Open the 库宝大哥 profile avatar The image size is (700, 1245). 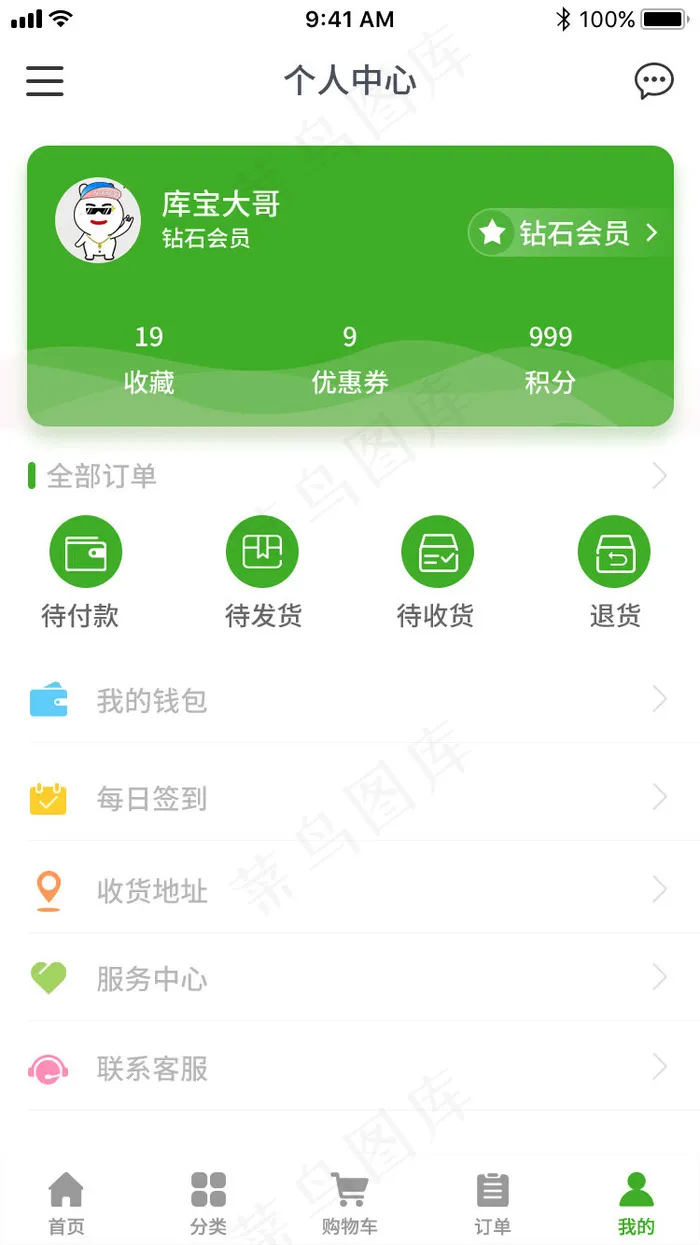click(98, 220)
